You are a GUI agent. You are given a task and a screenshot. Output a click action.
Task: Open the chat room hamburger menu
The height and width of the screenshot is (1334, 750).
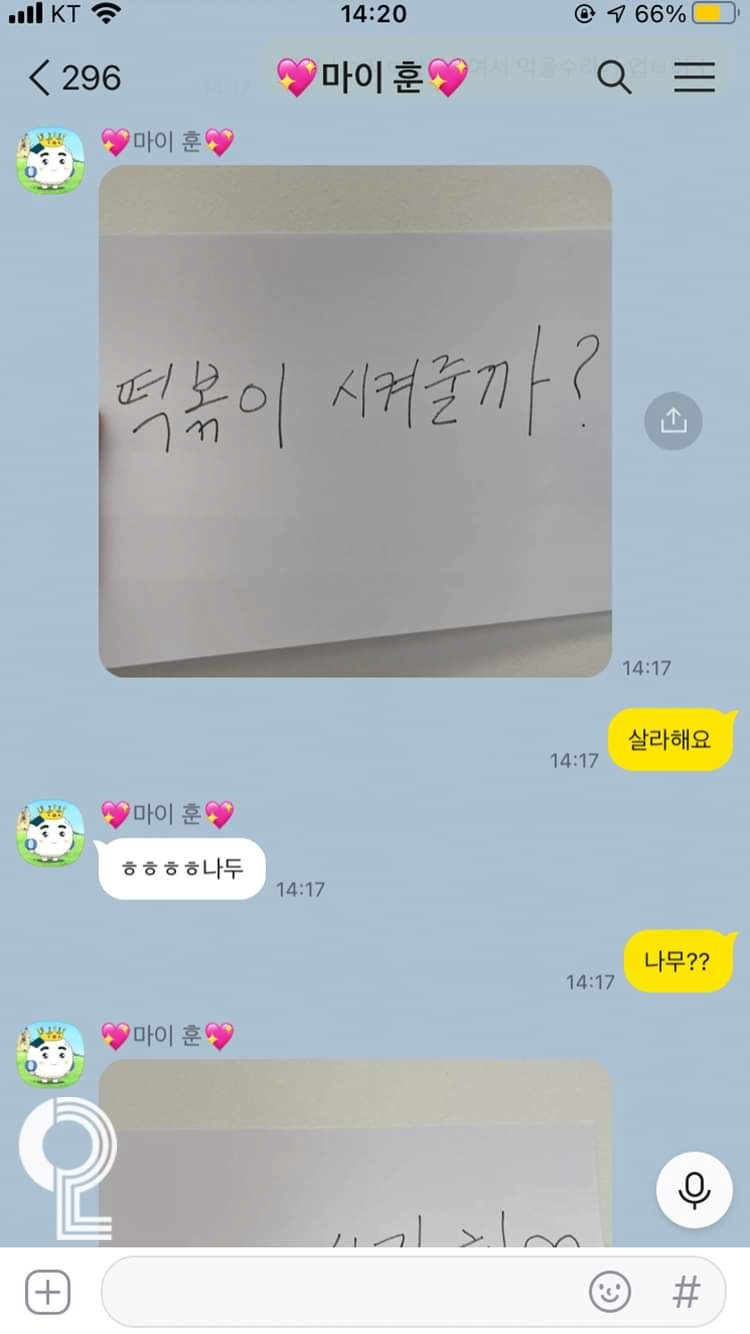tap(694, 78)
